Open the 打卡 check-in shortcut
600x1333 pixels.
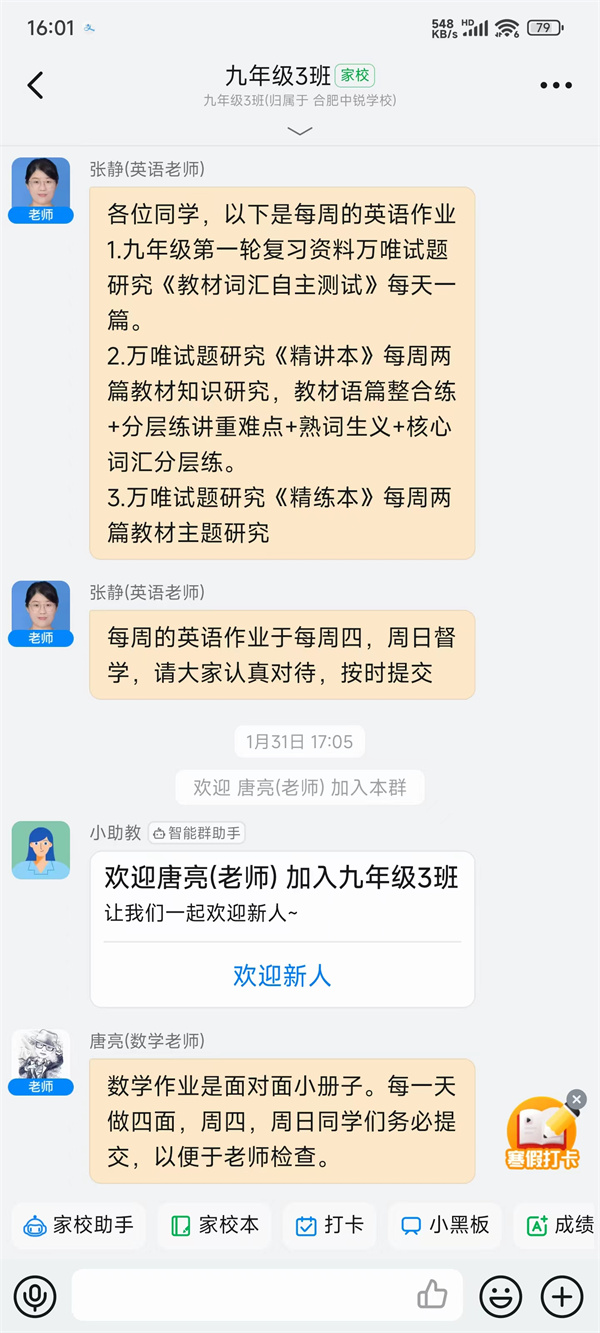point(329,1225)
